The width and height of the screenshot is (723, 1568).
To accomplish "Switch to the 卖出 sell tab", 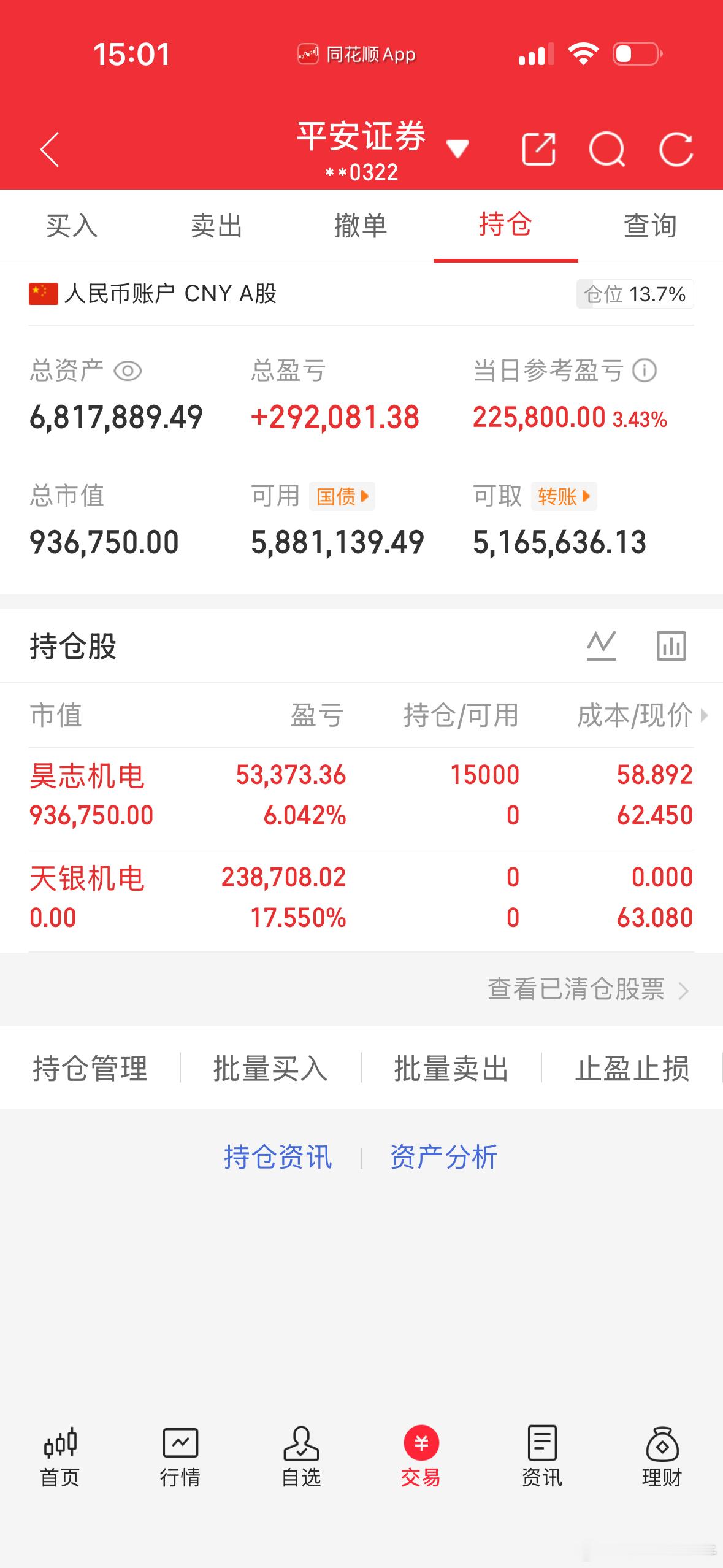I will [216, 226].
